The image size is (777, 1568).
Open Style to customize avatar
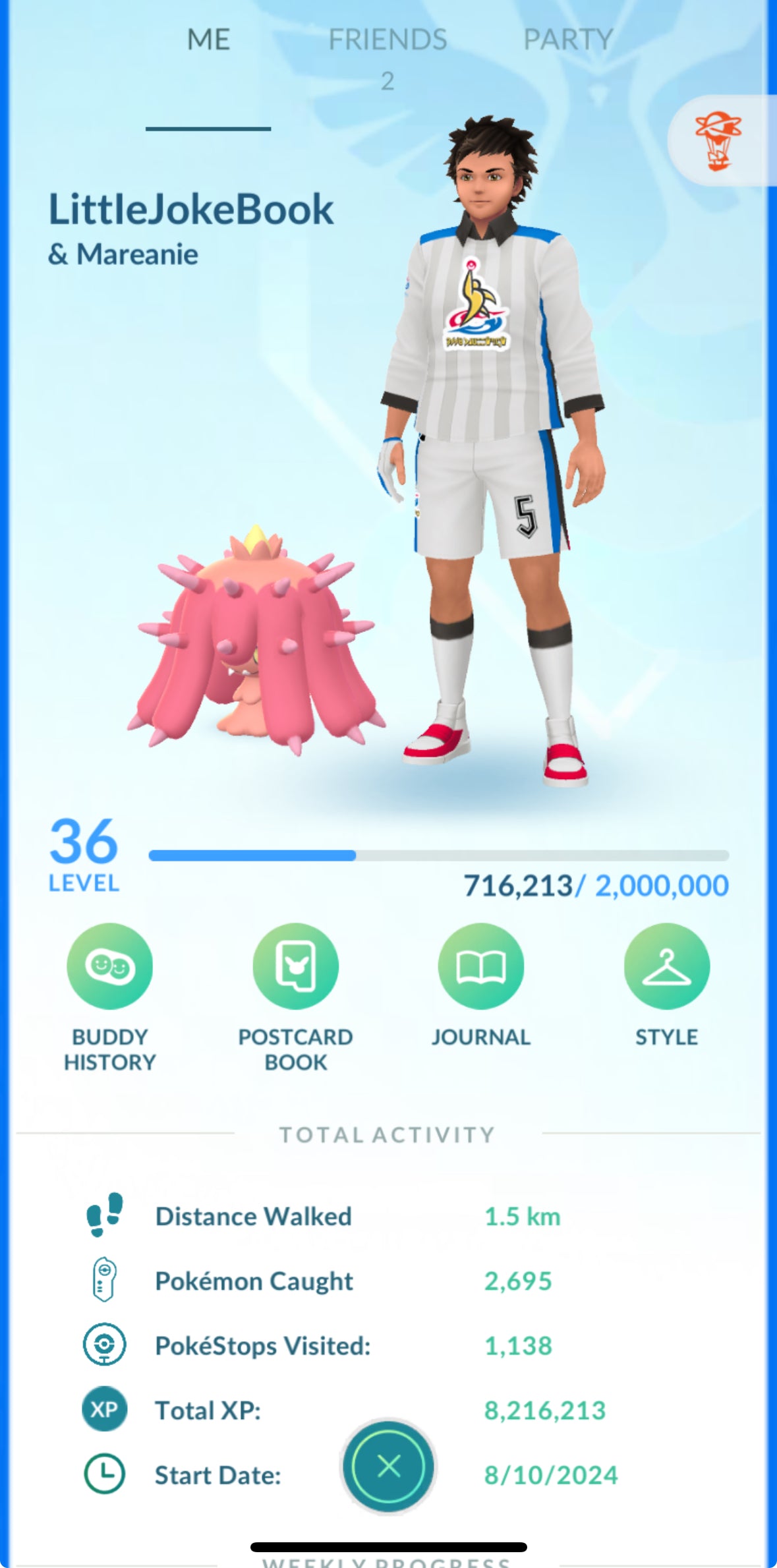[x=666, y=967]
